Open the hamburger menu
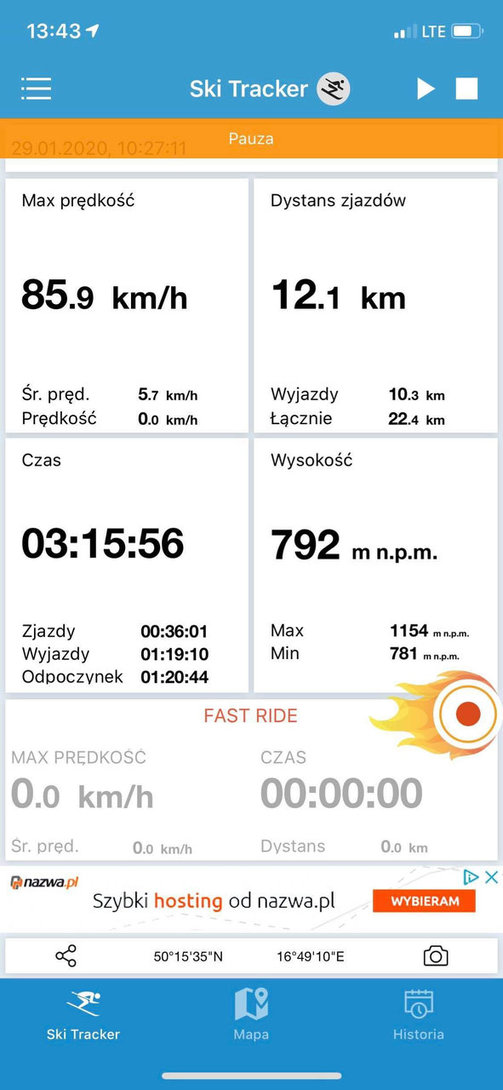Image resolution: width=503 pixels, height=1090 pixels. [x=36, y=89]
